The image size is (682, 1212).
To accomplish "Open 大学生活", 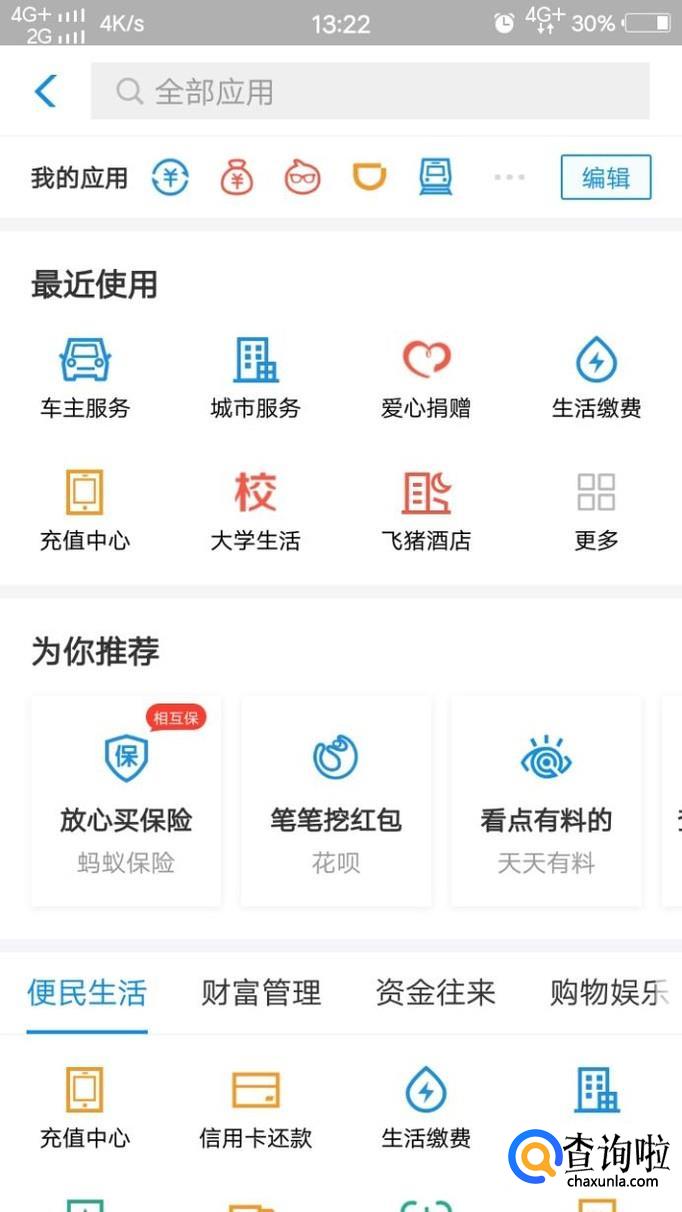I will click(x=255, y=510).
